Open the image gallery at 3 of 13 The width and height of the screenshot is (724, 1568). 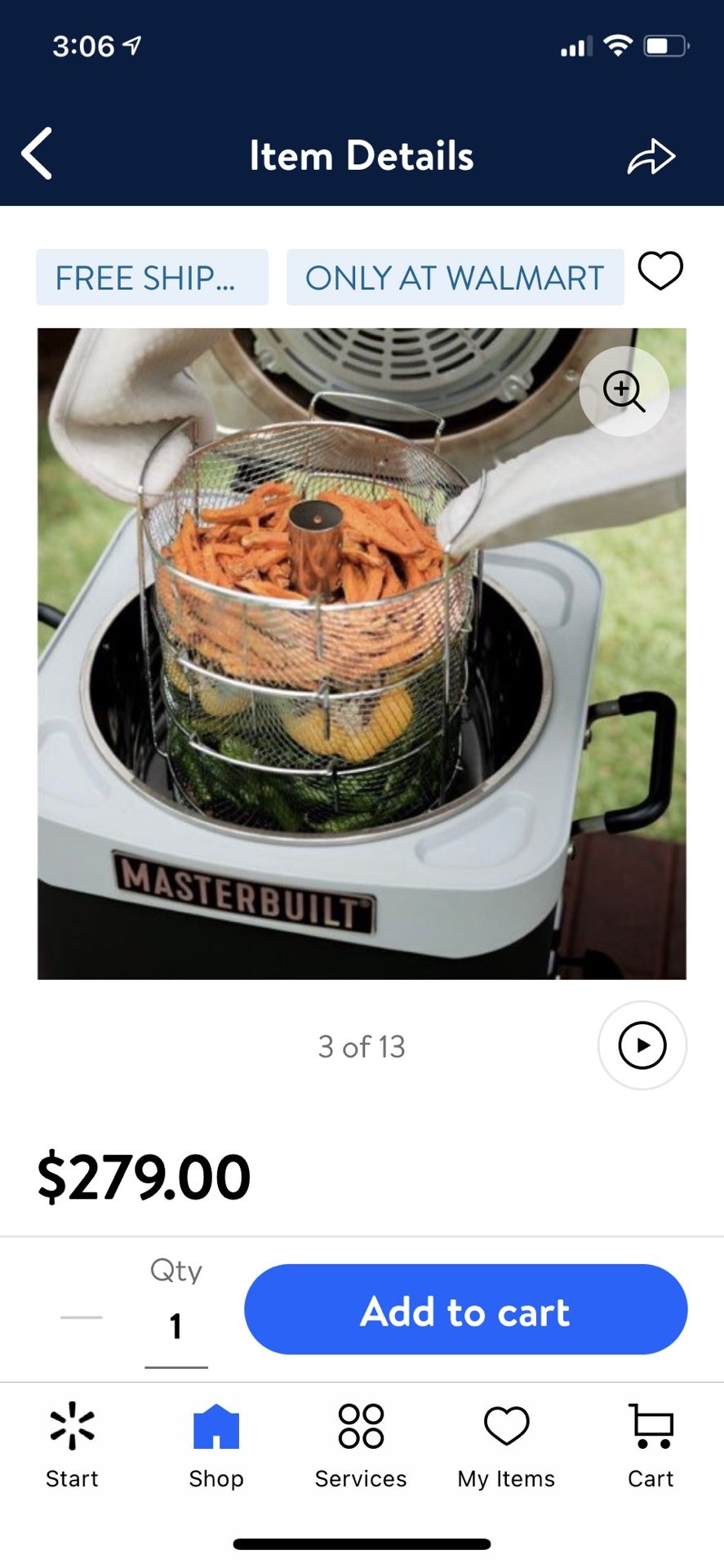click(x=360, y=1046)
